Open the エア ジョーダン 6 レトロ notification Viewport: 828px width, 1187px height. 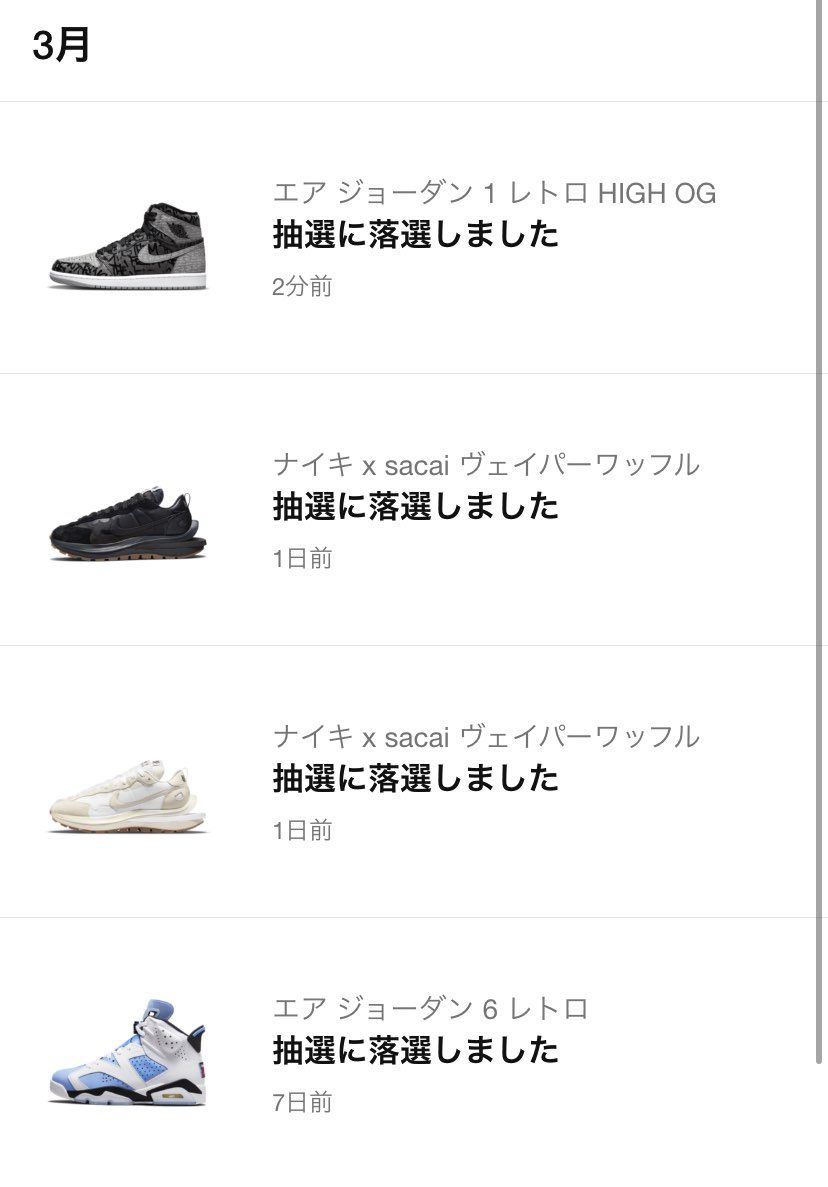[x=414, y=1052]
